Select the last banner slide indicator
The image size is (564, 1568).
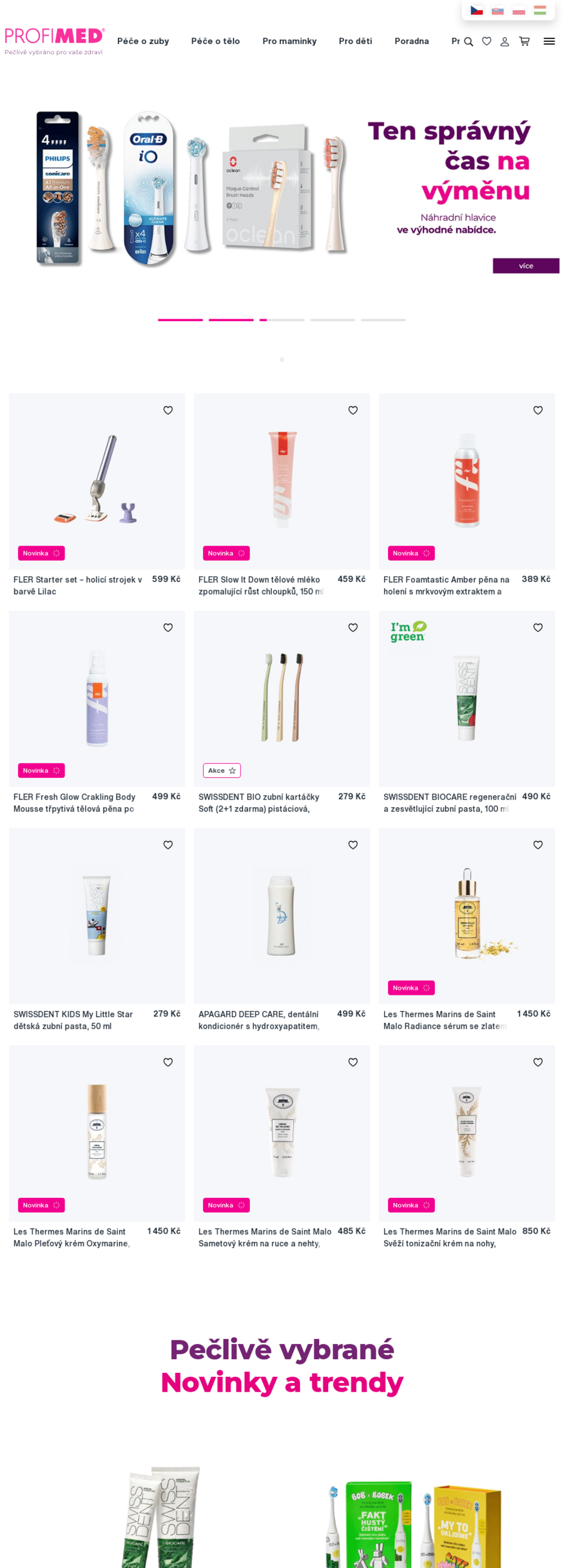click(383, 320)
